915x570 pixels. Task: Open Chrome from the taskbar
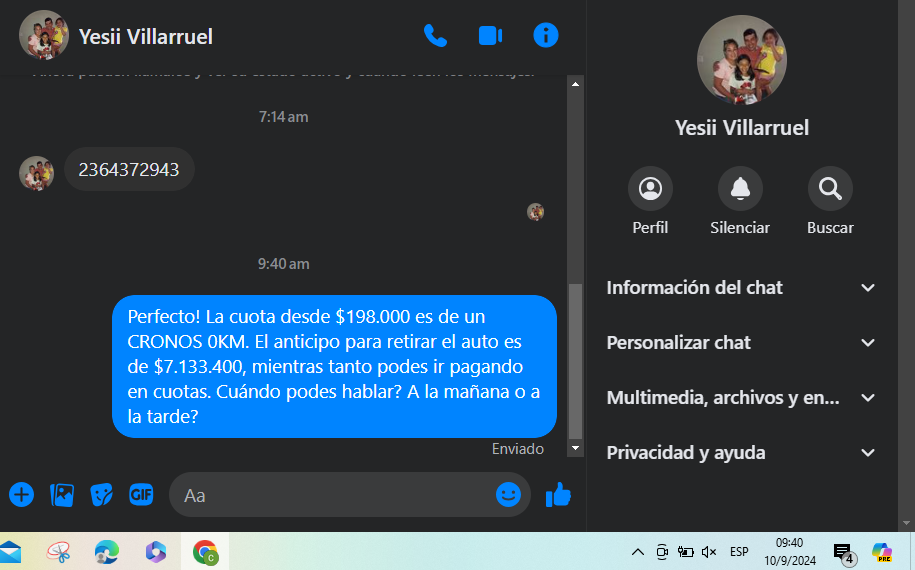(205, 552)
